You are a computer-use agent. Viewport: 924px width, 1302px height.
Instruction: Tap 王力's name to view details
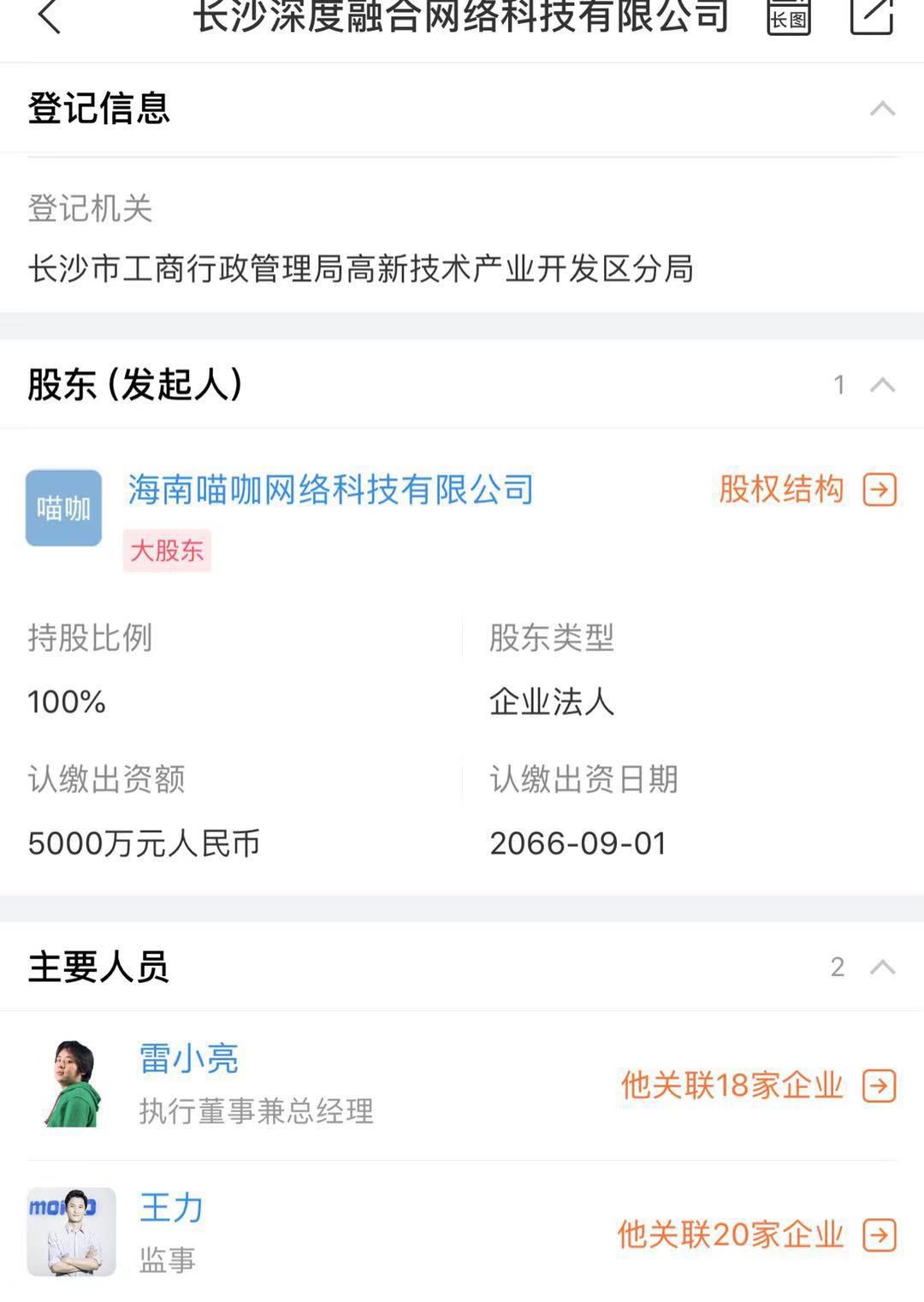tap(169, 1208)
